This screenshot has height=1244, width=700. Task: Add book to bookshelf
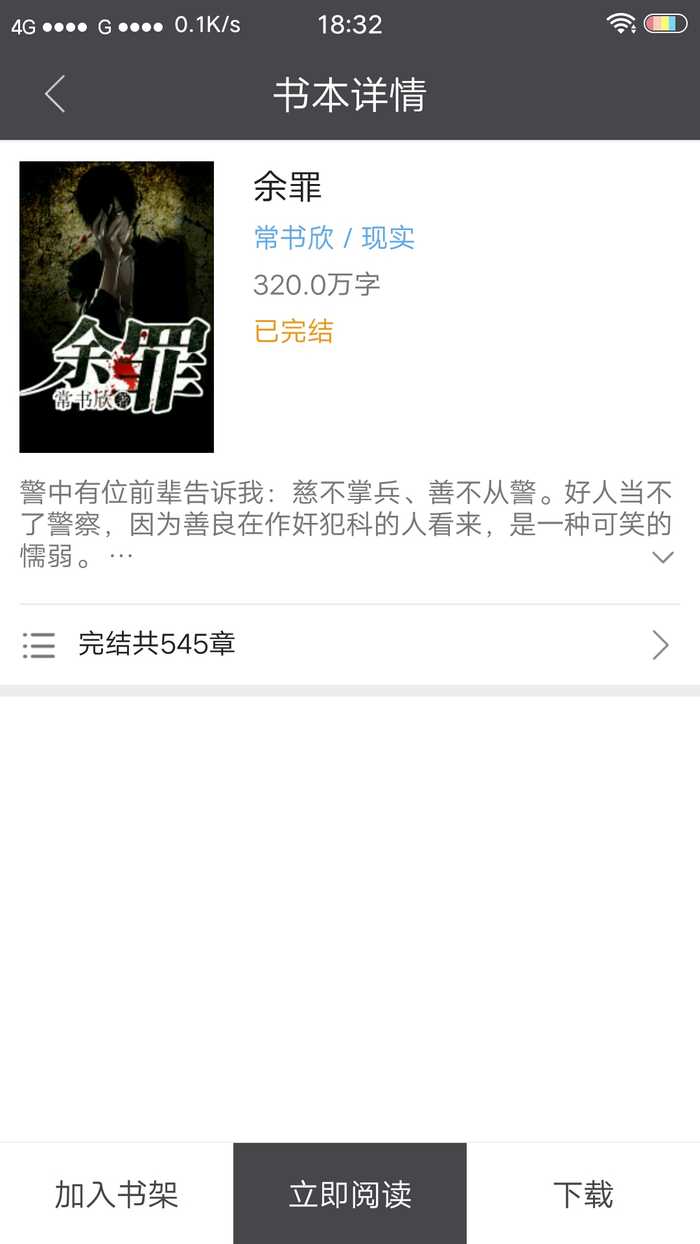(x=116, y=1194)
